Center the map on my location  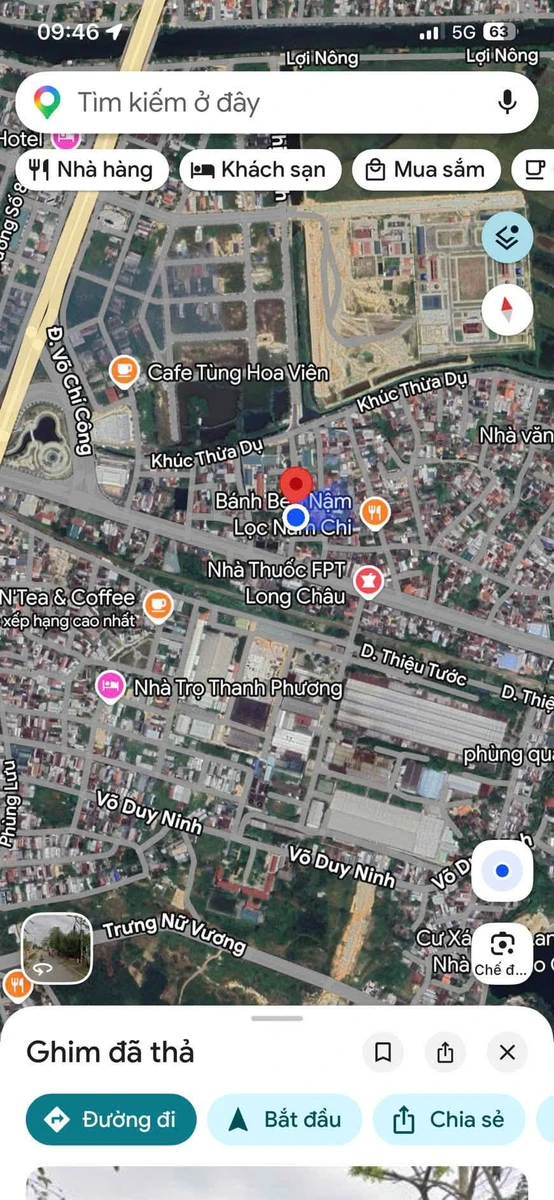pyautogui.click(x=502, y=871)
